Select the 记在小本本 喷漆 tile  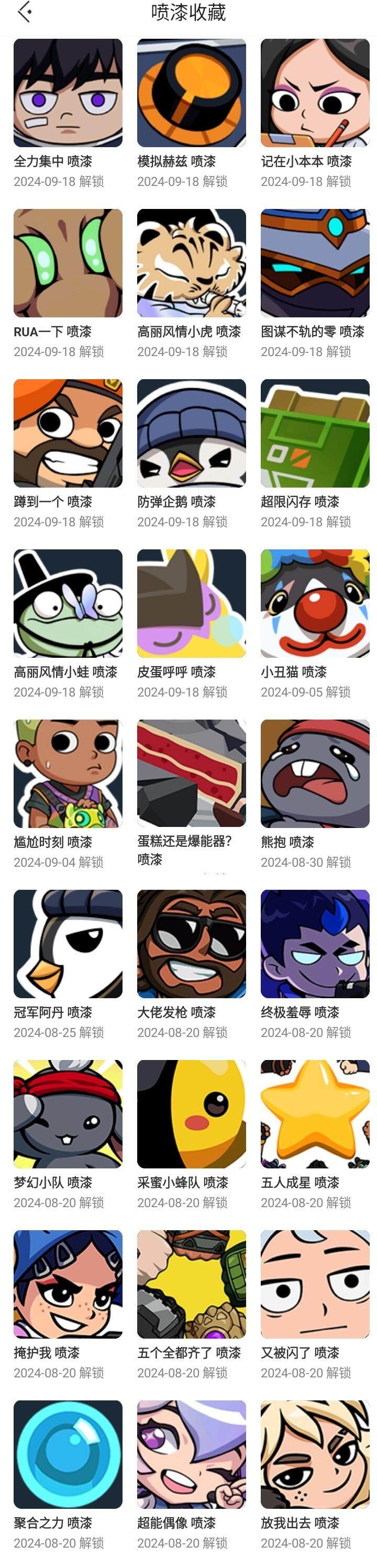(315, 93)
